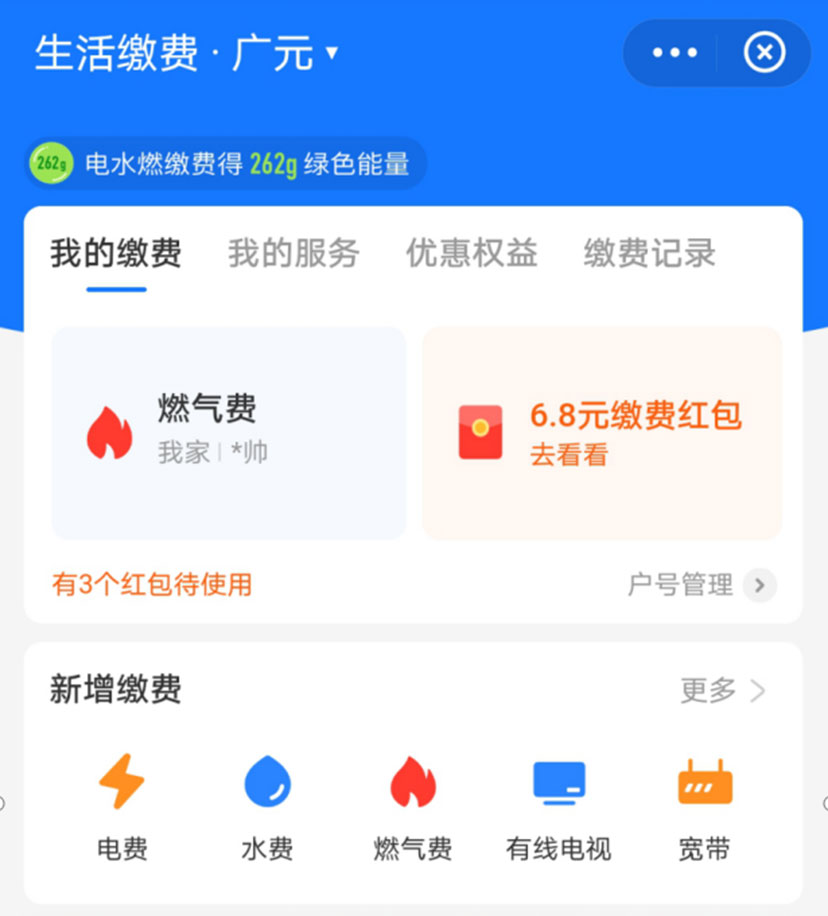View the 6.8元缴费红包 card

pyautogui.click(x=602, y=433)
